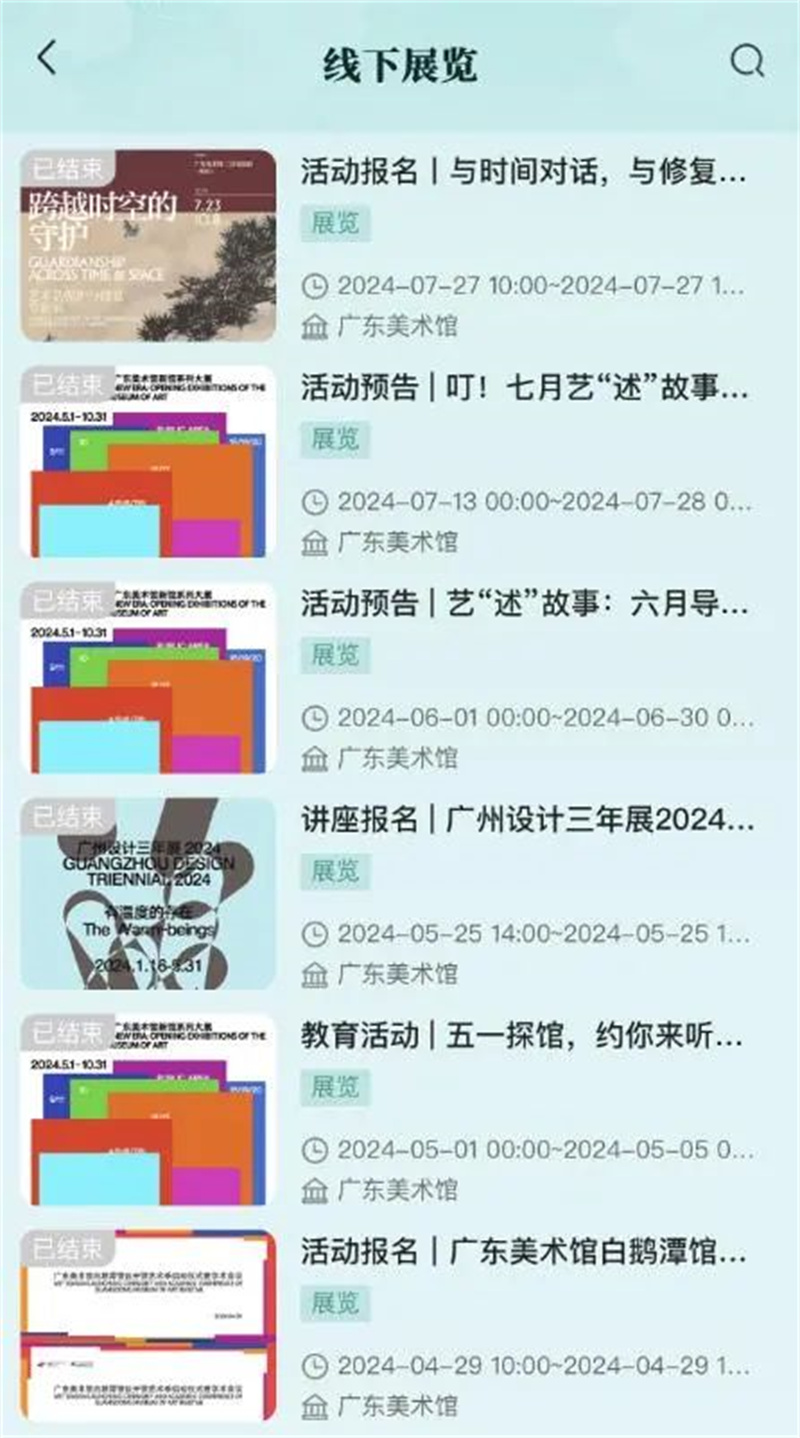Go back from 线下展览 page
The image size is (800, 1438).
[x=47, y=60]
